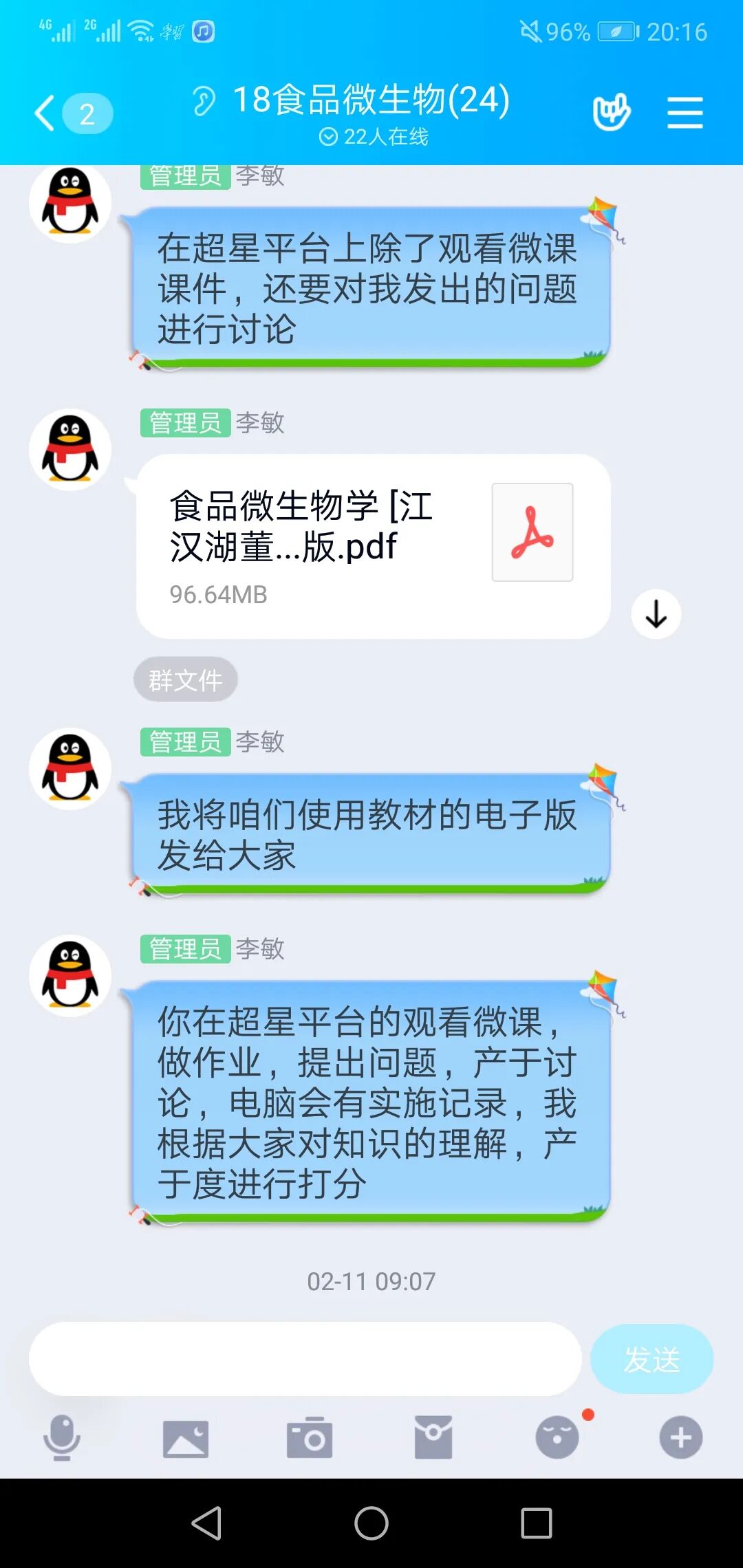
Task: Open the red packet option
Action: [433, 1438]
